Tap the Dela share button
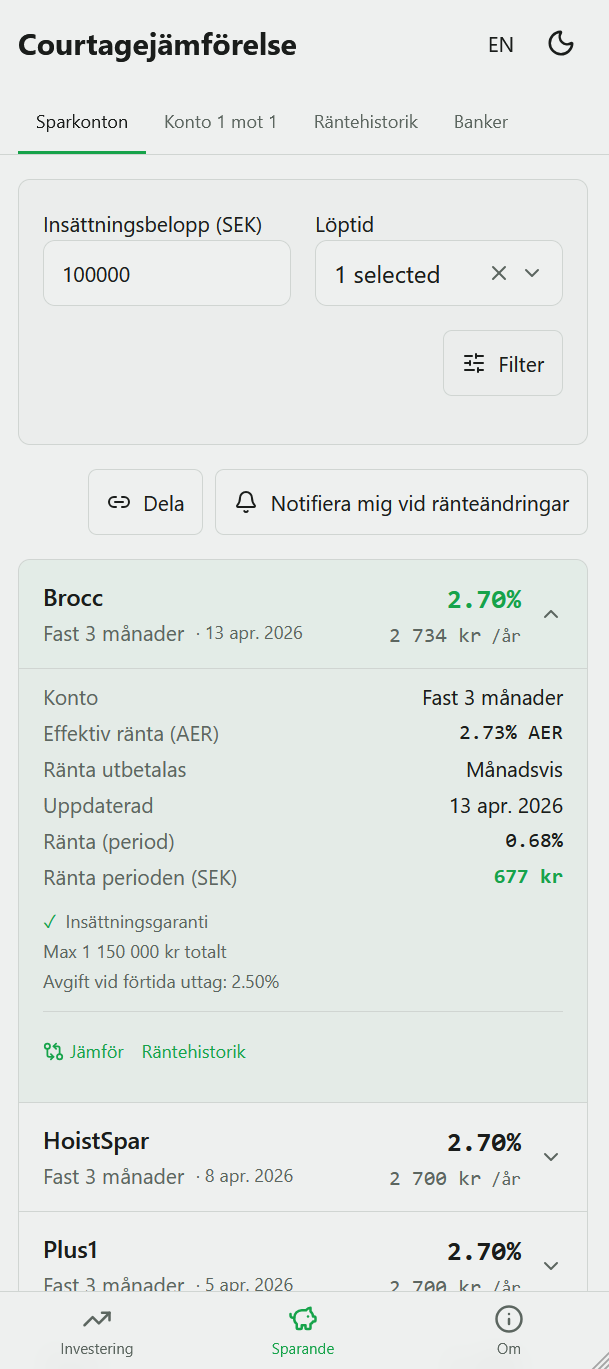This screenshot has height=1369, width=609. (146, 503)
